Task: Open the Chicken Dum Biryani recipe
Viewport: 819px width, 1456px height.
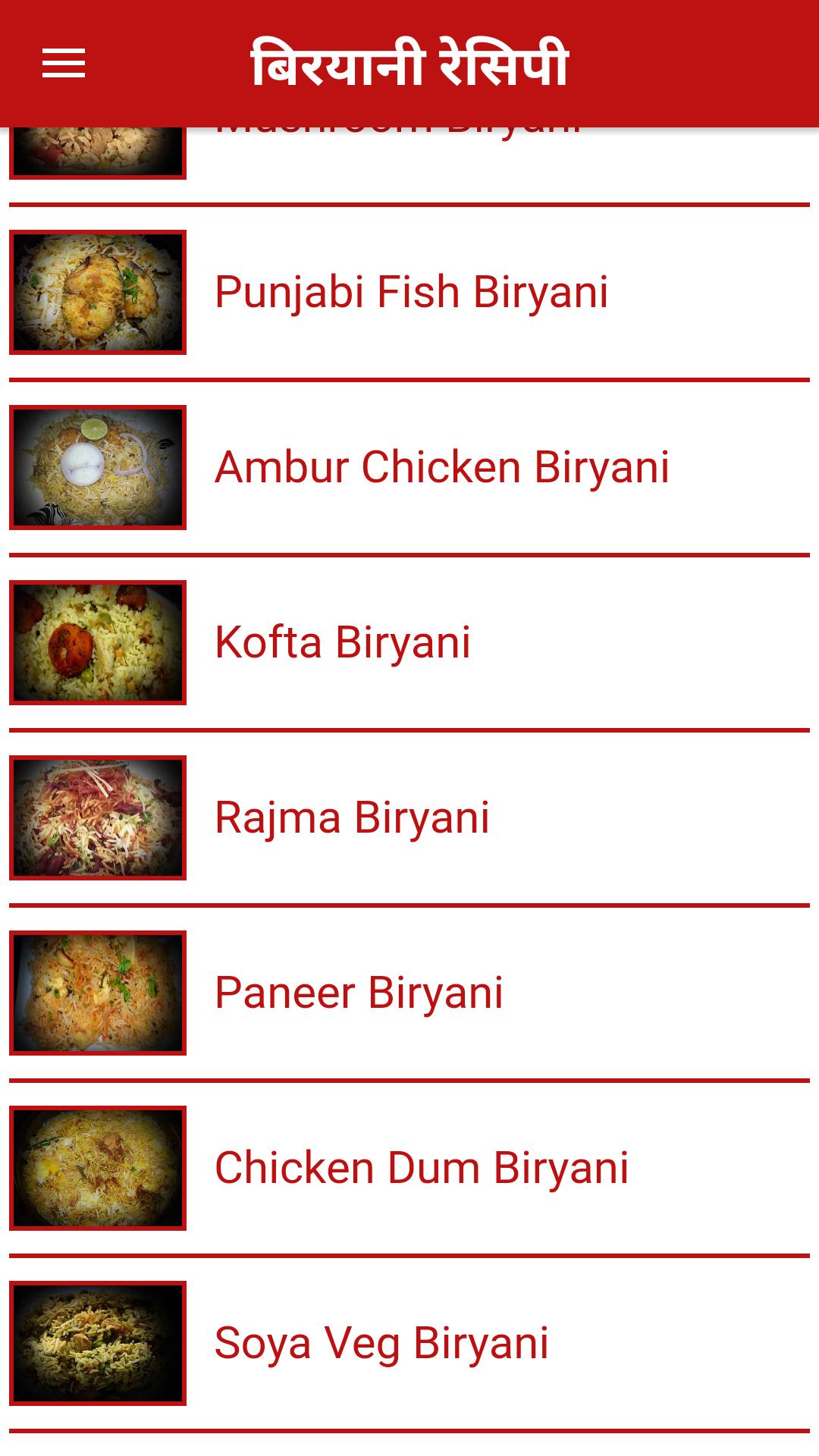Action: click(x=422, y=1166)
